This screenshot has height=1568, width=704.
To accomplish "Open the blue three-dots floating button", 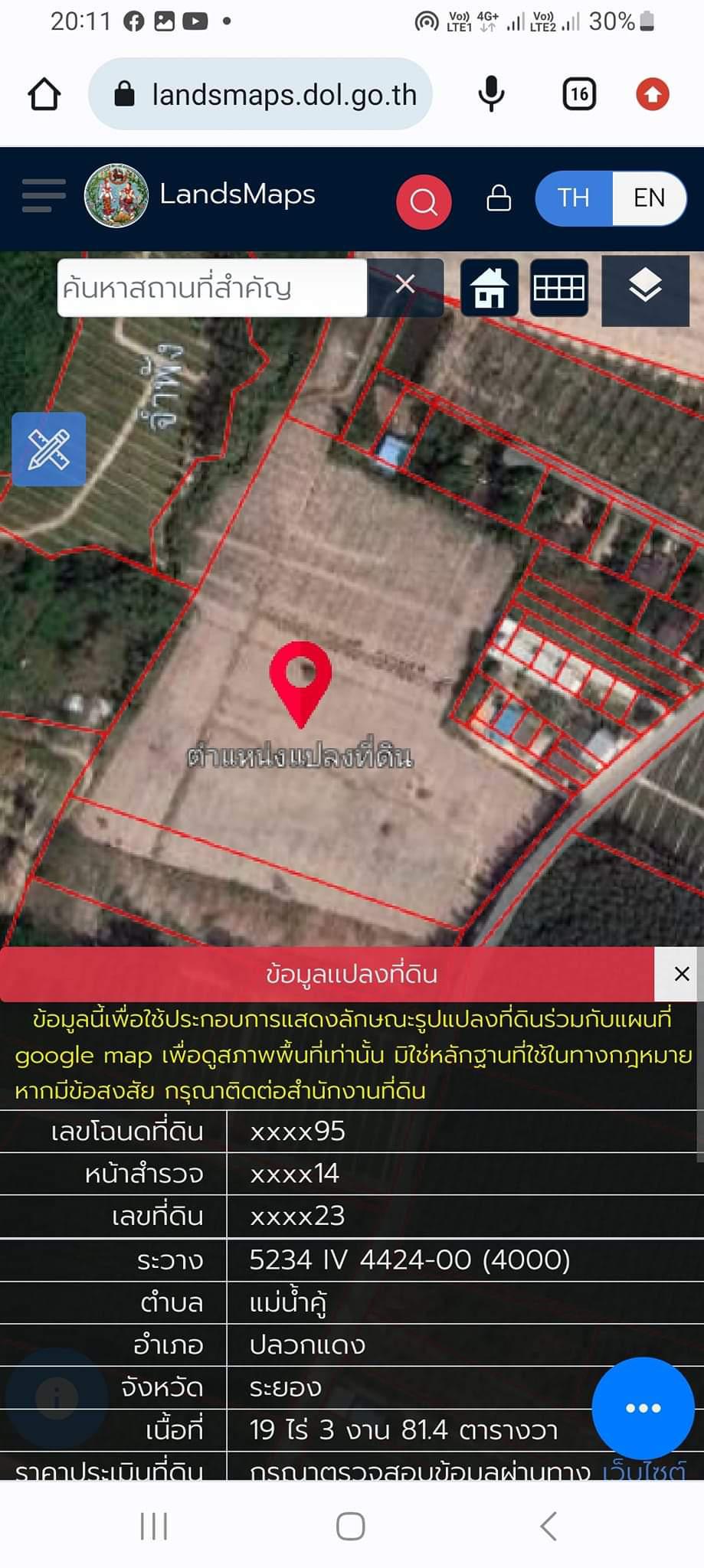I will [x=643, y=1408].
